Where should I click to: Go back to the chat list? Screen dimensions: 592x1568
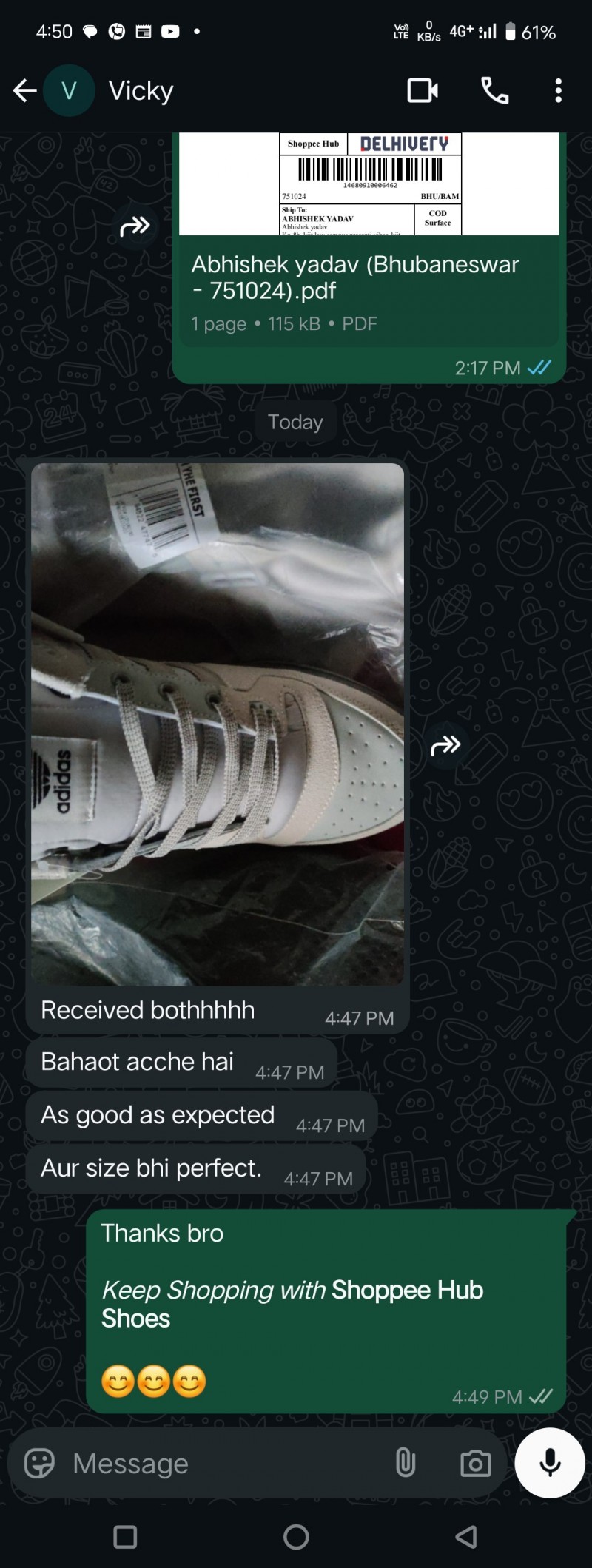pyautogui.click(x=24, y=91)
